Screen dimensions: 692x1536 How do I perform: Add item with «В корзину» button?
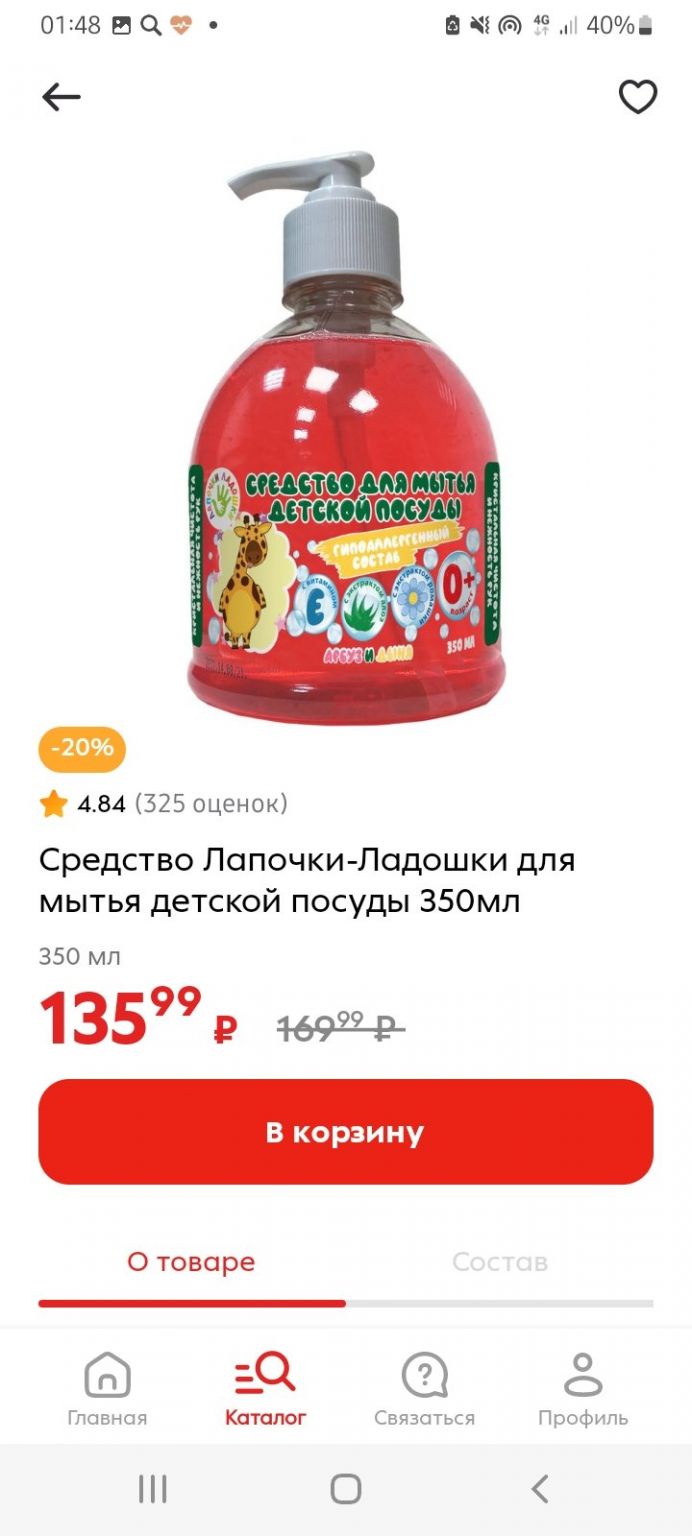tap(346, 1132)
